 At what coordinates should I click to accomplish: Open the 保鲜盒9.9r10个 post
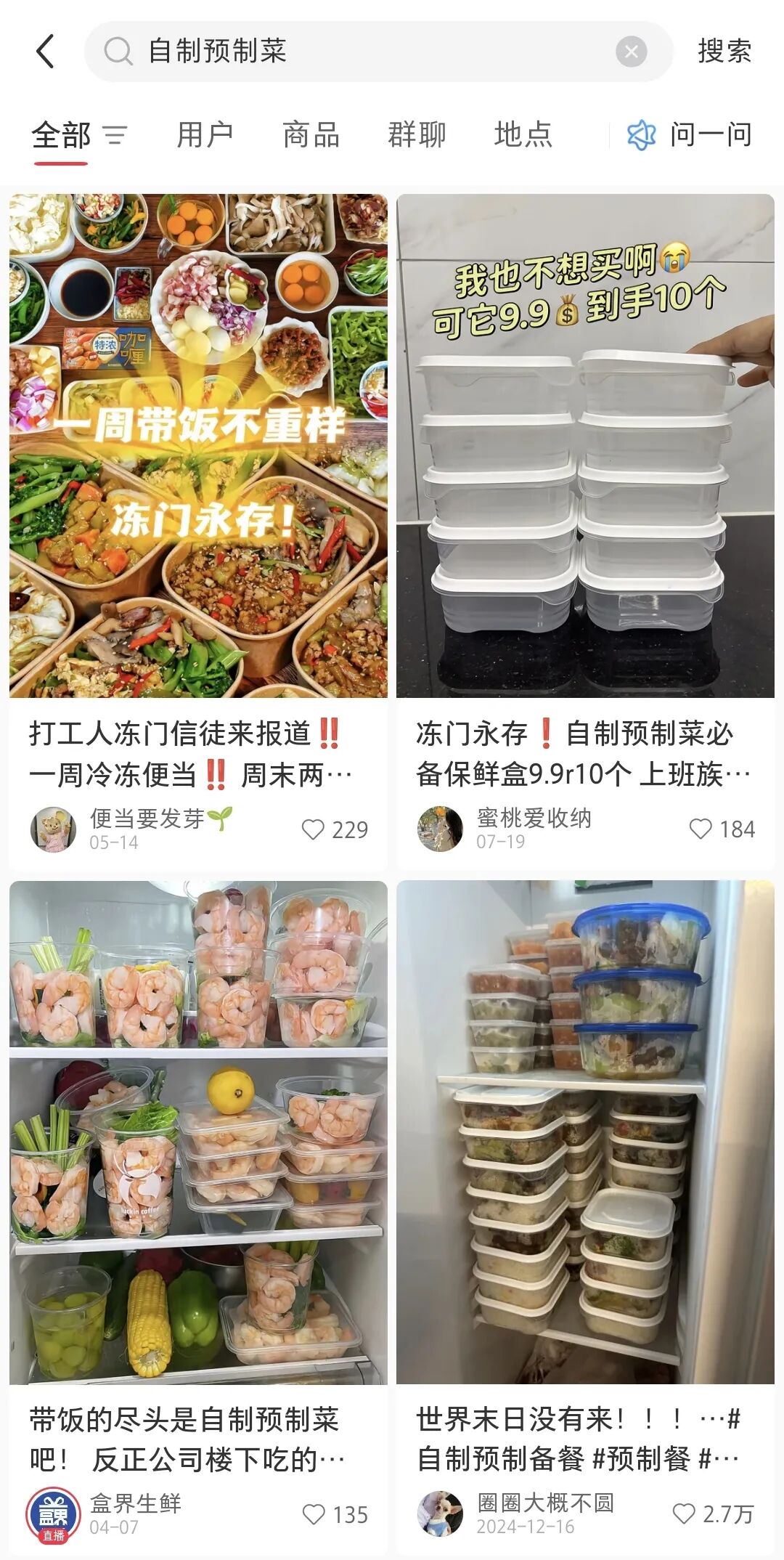click(585, 445)
